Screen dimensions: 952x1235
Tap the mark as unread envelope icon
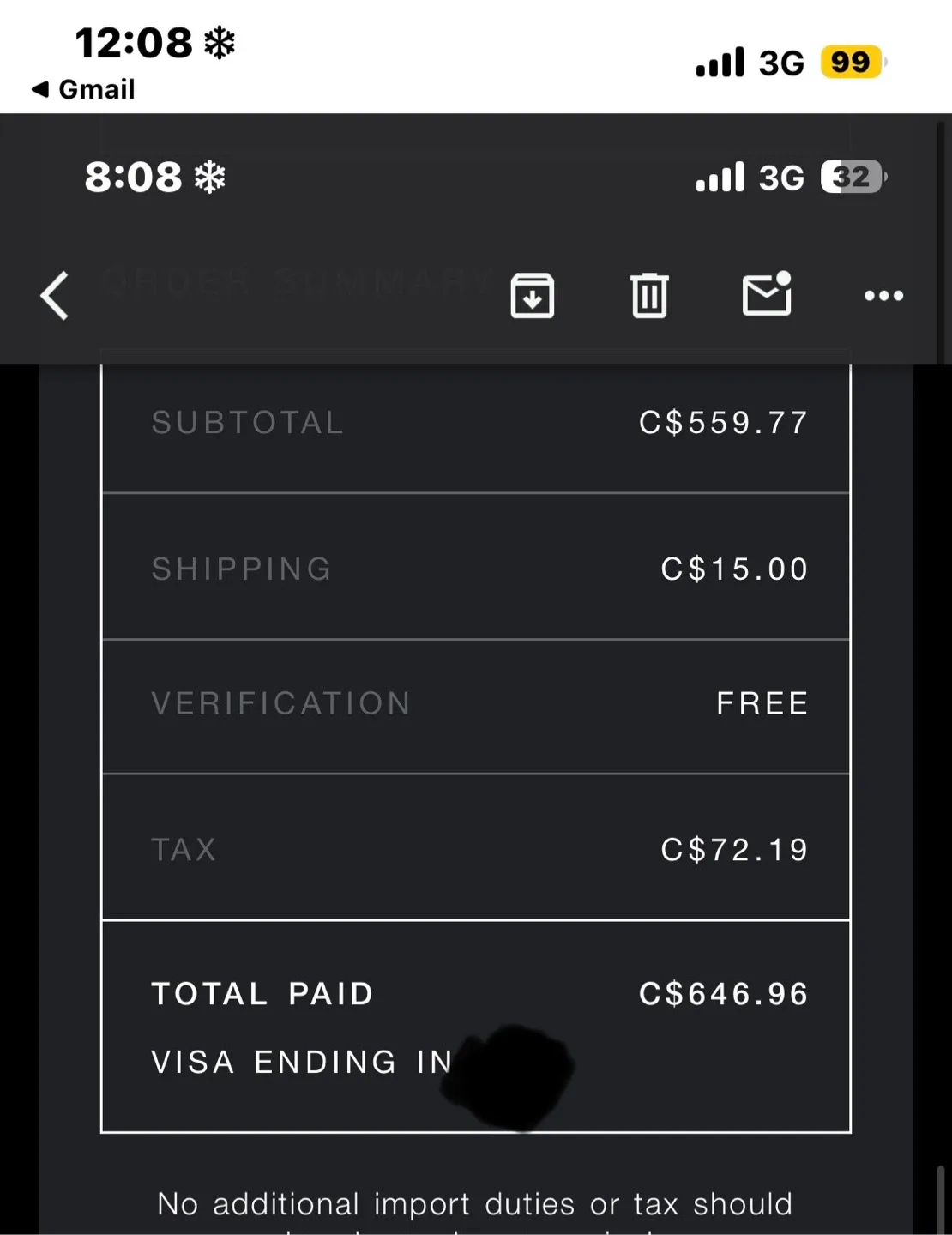click(x=766, y=295)
